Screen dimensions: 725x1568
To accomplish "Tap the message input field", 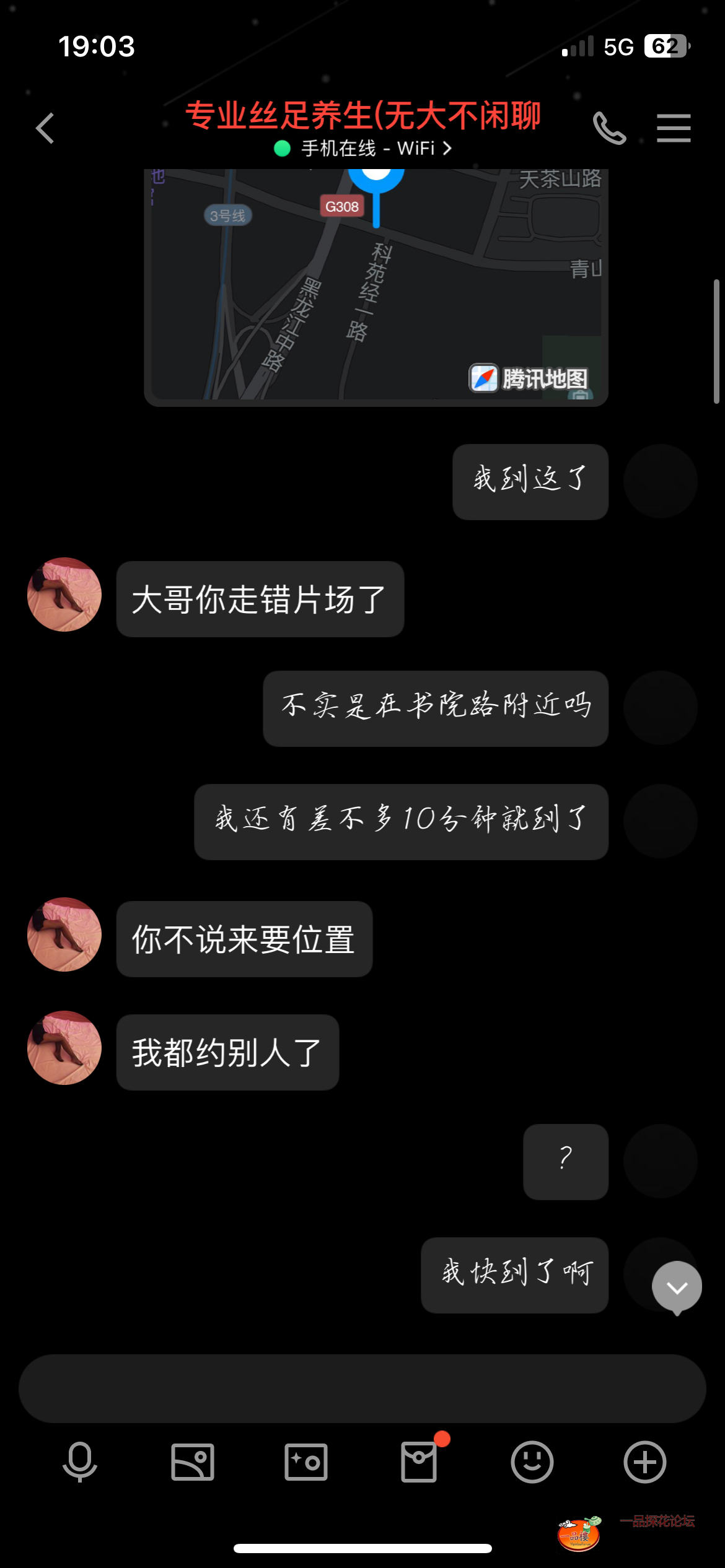I will (x=362, y=1388).
